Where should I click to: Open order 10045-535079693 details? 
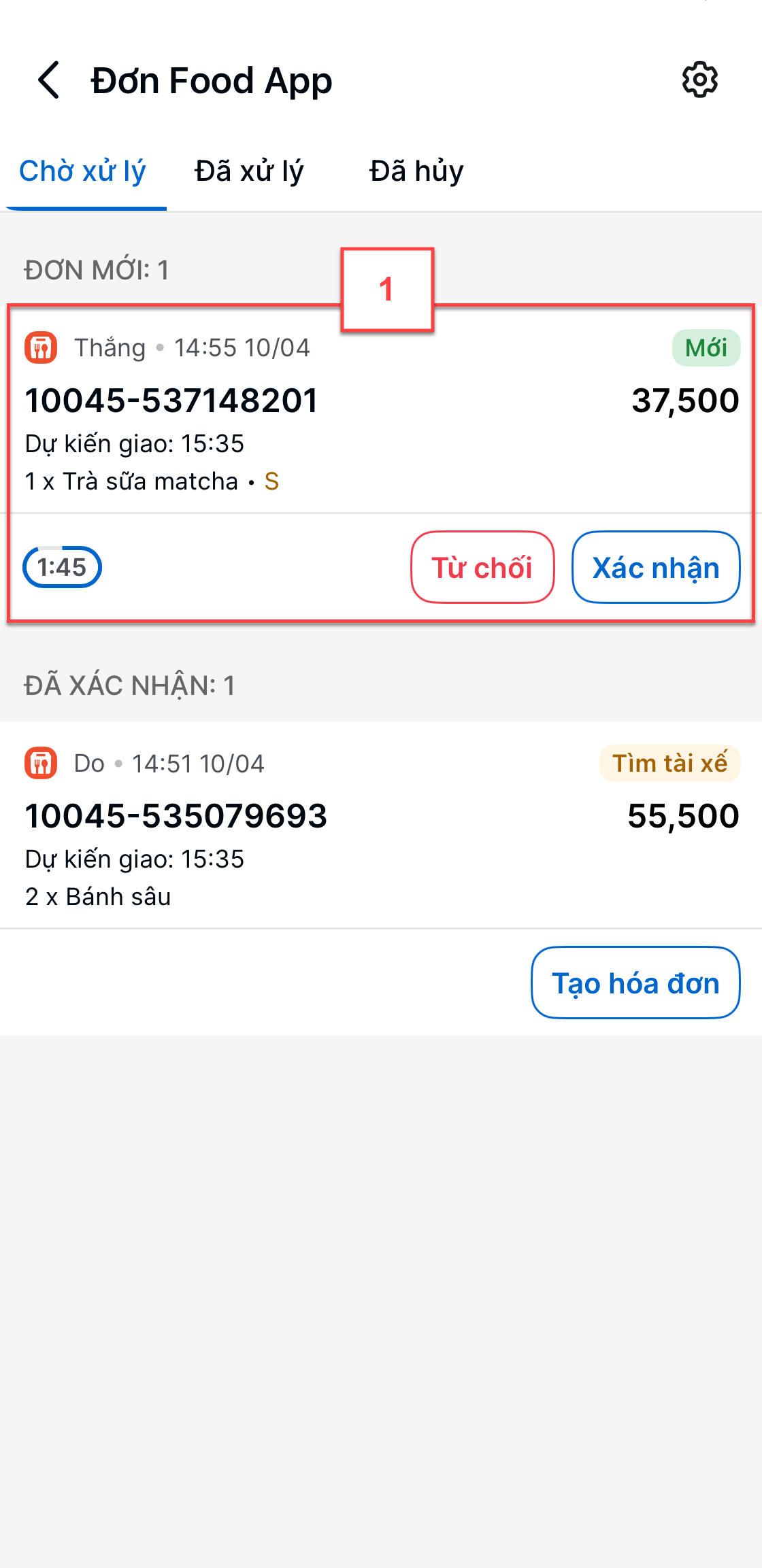pos(381,825)
